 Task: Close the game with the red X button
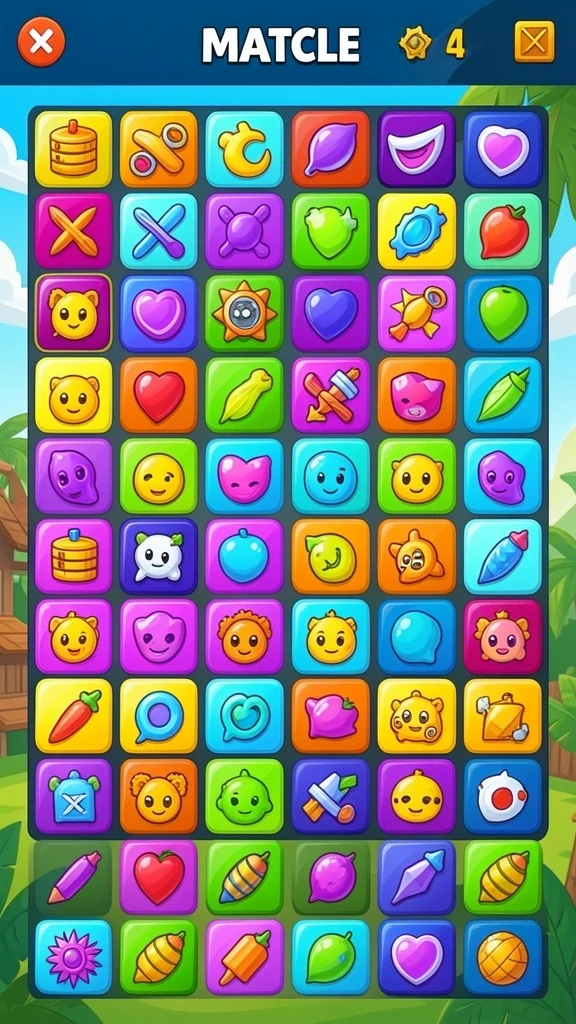pos(41,42)
